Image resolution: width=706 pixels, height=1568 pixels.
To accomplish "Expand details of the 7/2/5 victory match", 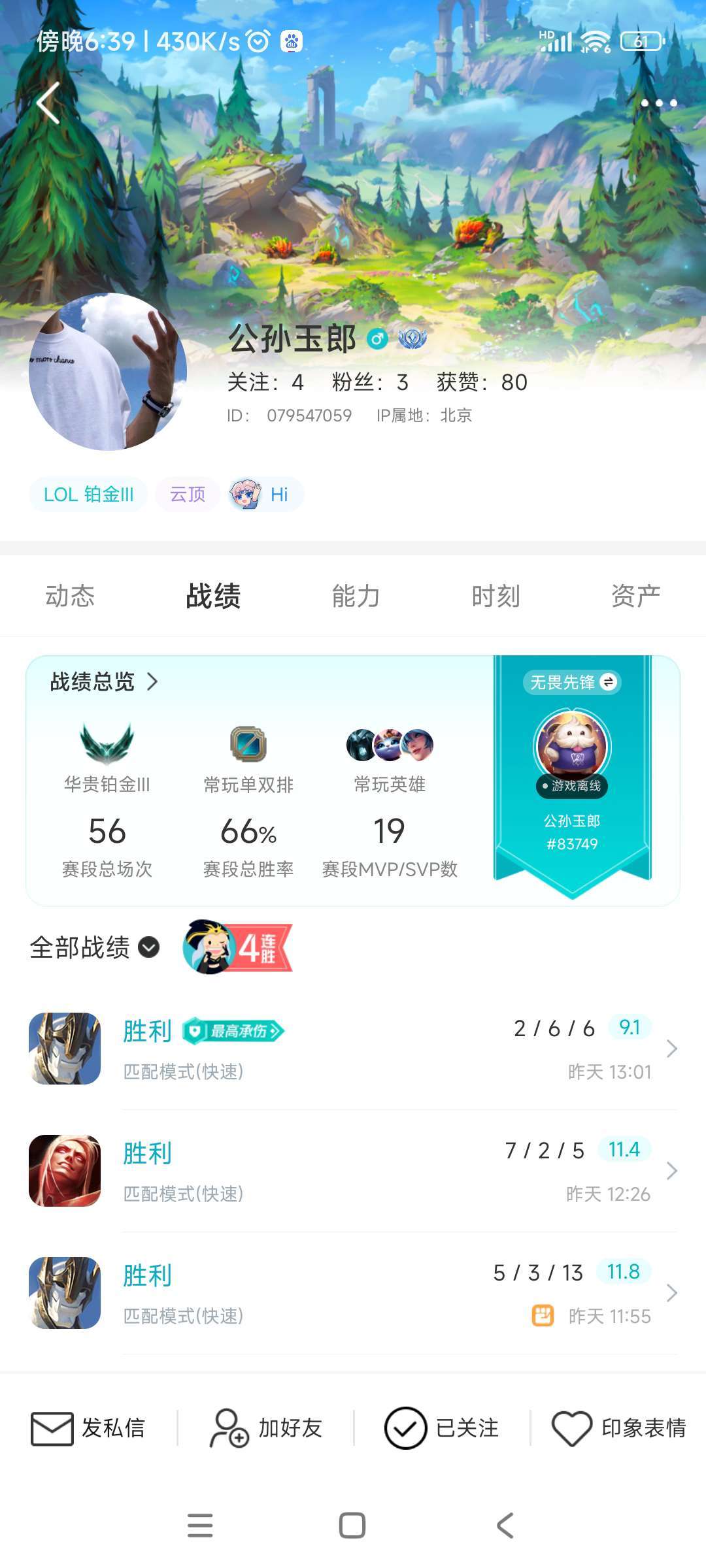I will point(674,1171).
